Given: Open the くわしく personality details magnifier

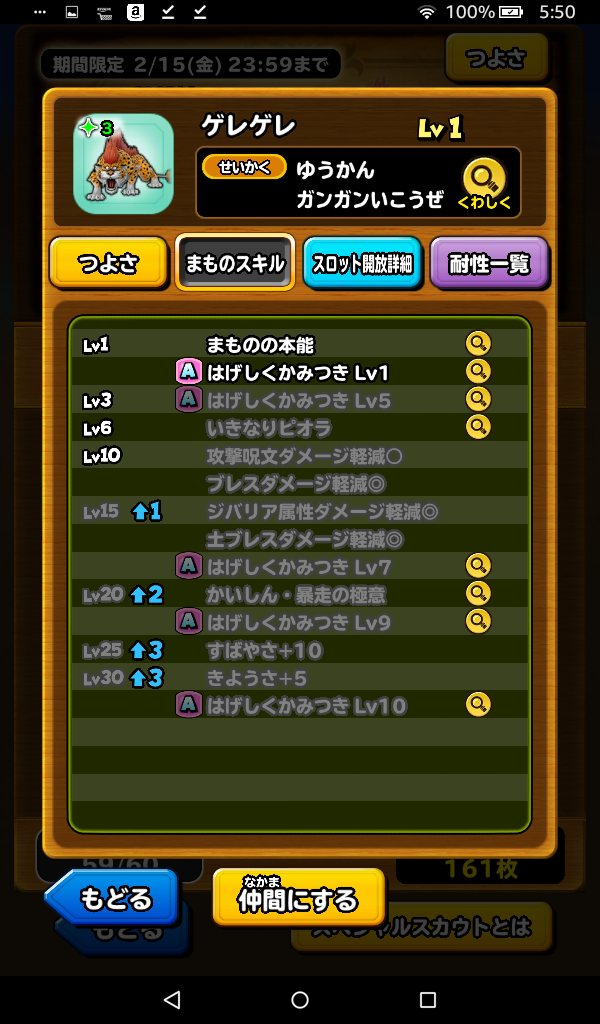Looking at the screenshot, I should click(x=484, y=183).
